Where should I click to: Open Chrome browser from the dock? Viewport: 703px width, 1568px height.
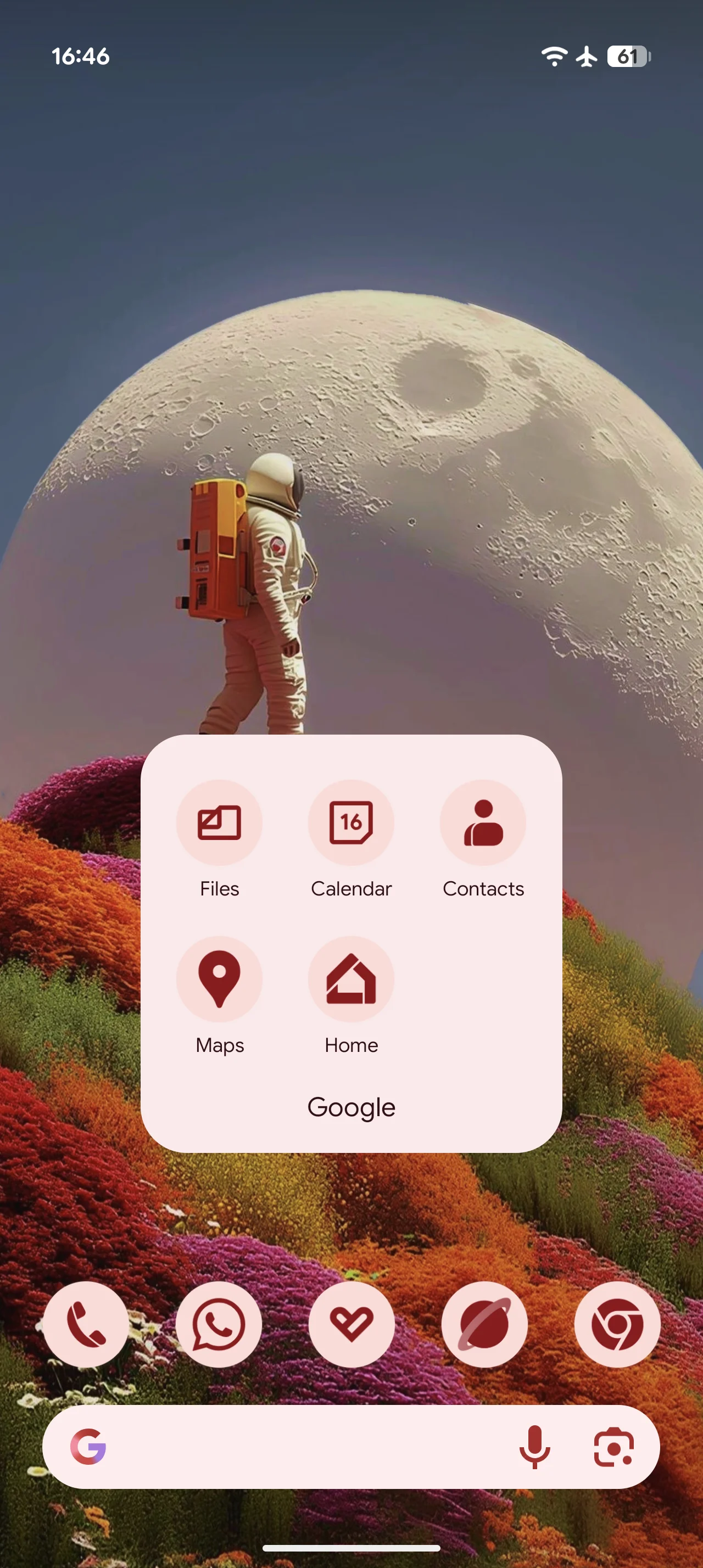(x=617, y=1325)
